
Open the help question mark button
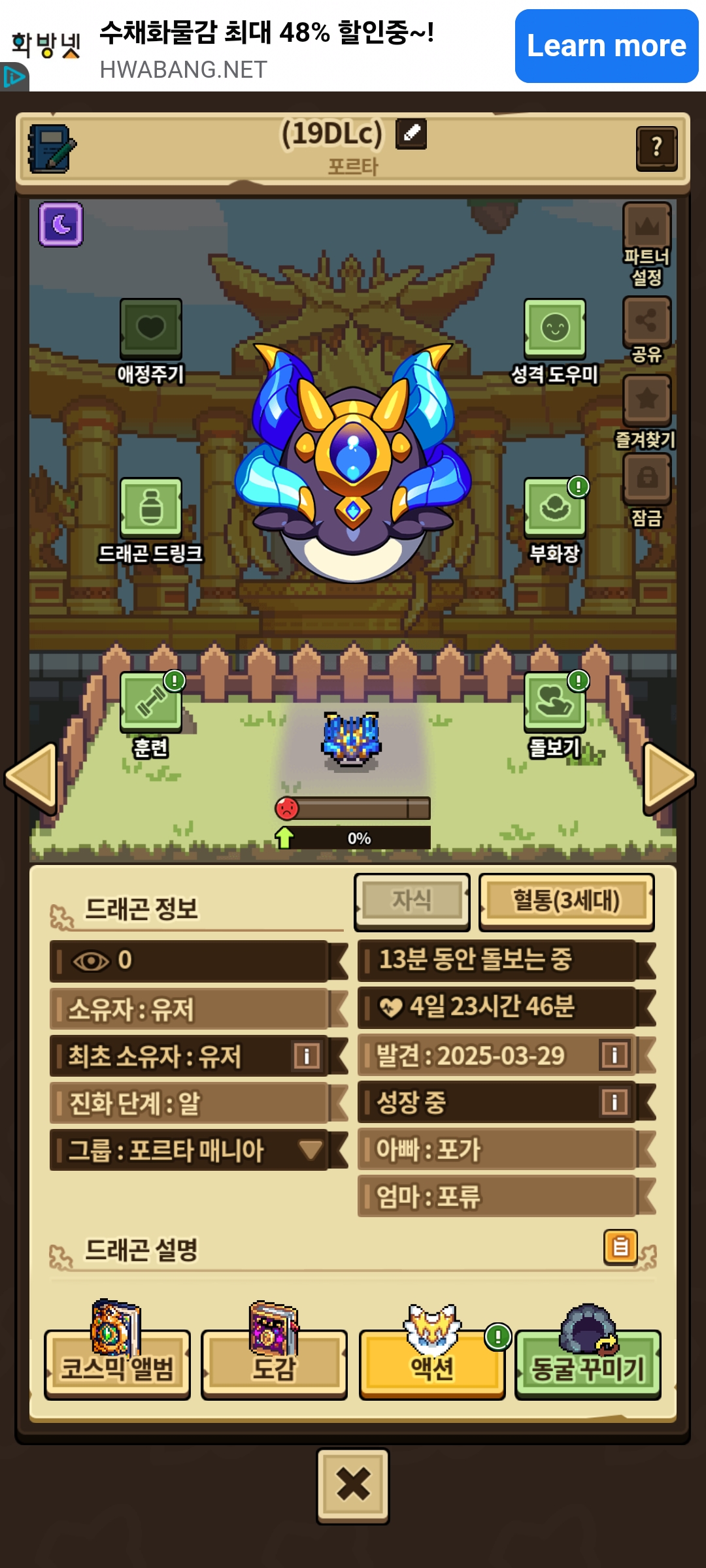point(656,148)
